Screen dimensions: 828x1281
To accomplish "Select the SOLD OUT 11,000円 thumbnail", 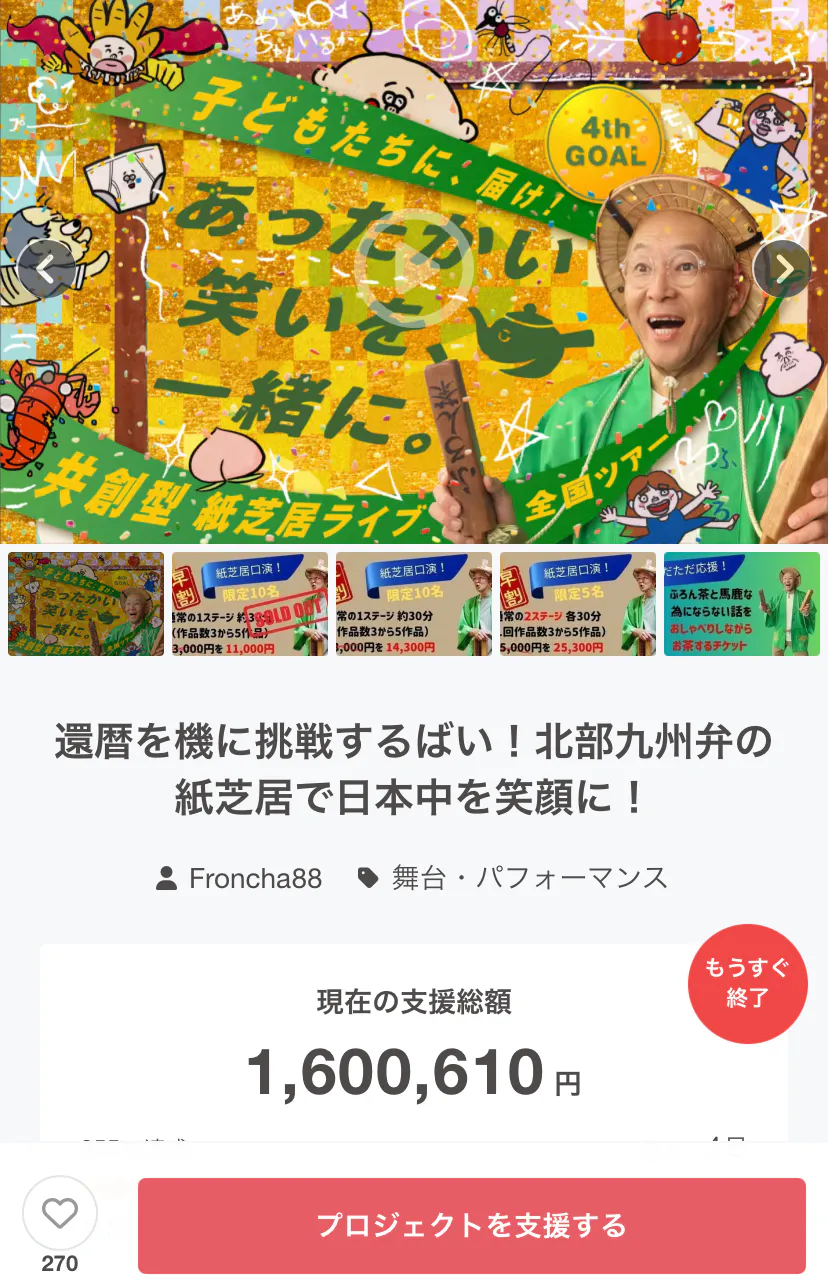I will point(250,604).
